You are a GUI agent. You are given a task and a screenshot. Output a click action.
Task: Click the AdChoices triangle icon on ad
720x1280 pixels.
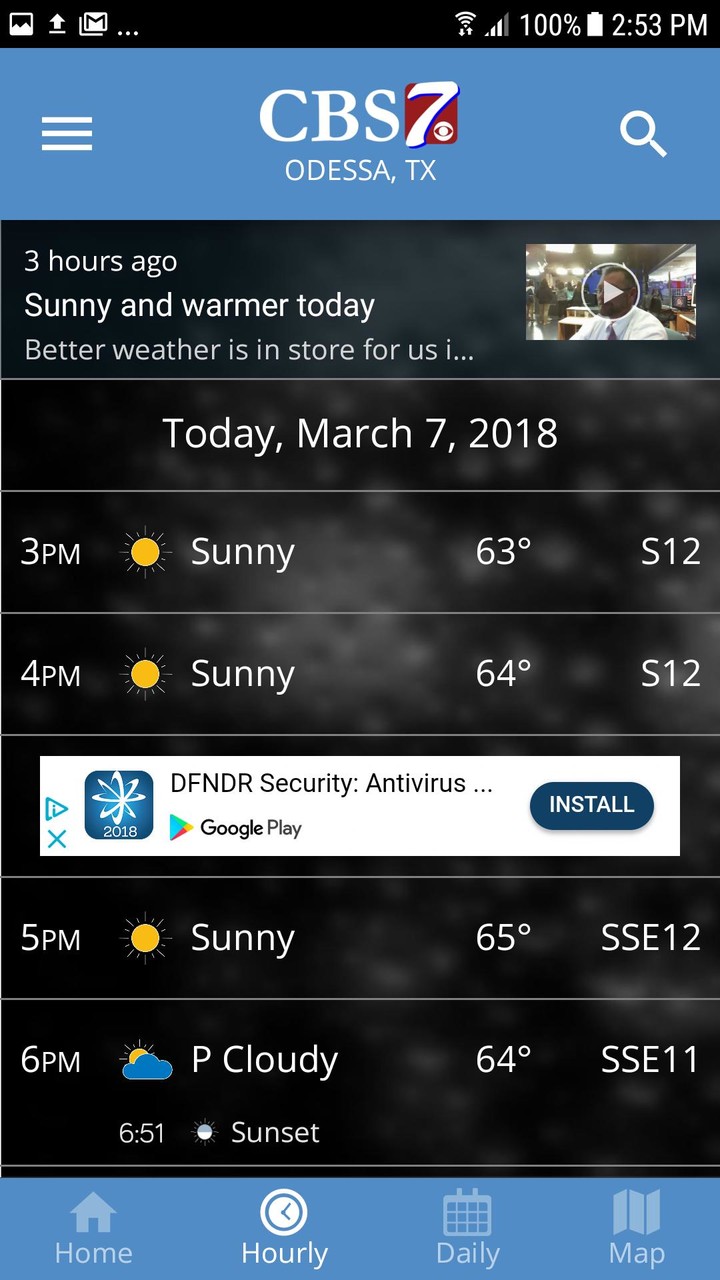[x=57, y=806]
